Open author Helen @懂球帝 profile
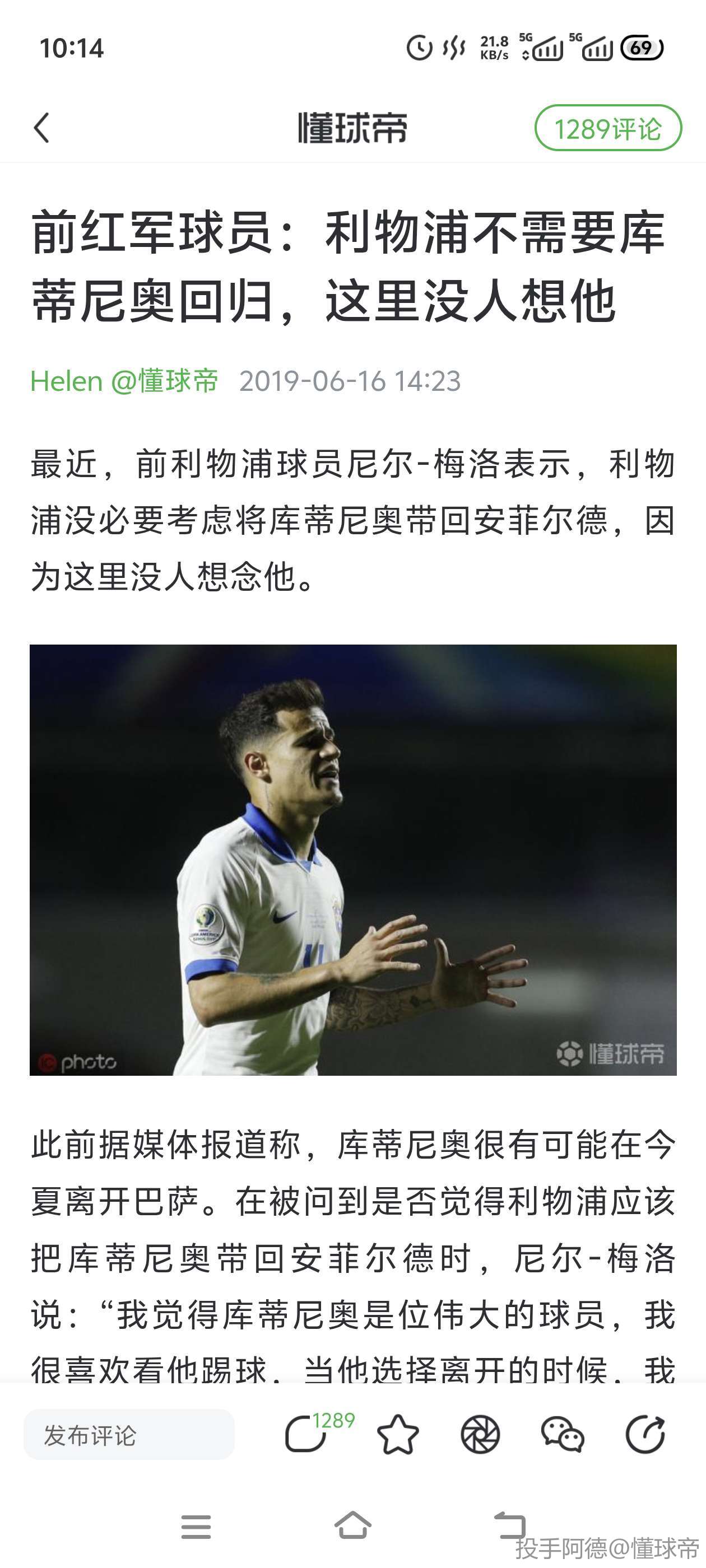 tap(124, 381)
